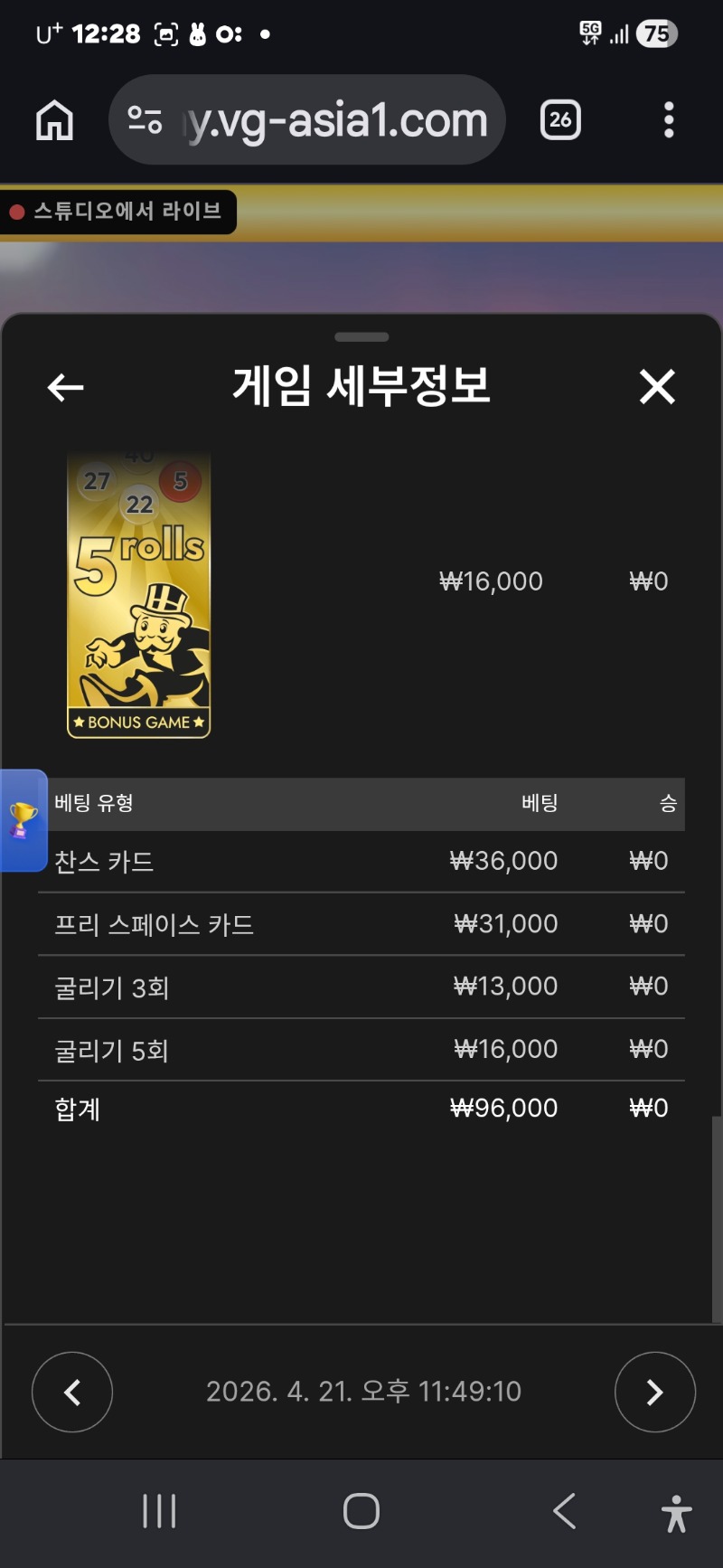The height and width of the screenshot is (1568, 723).
Task: Open the tab switcher showing 26 tabs
Action: pos(560,119)
